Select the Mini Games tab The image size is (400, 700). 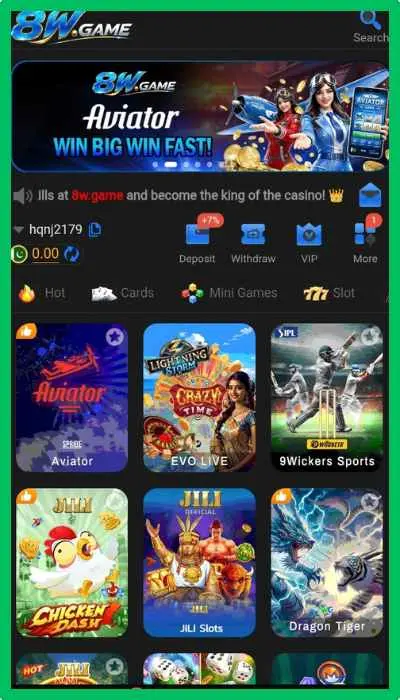(229, 293)
